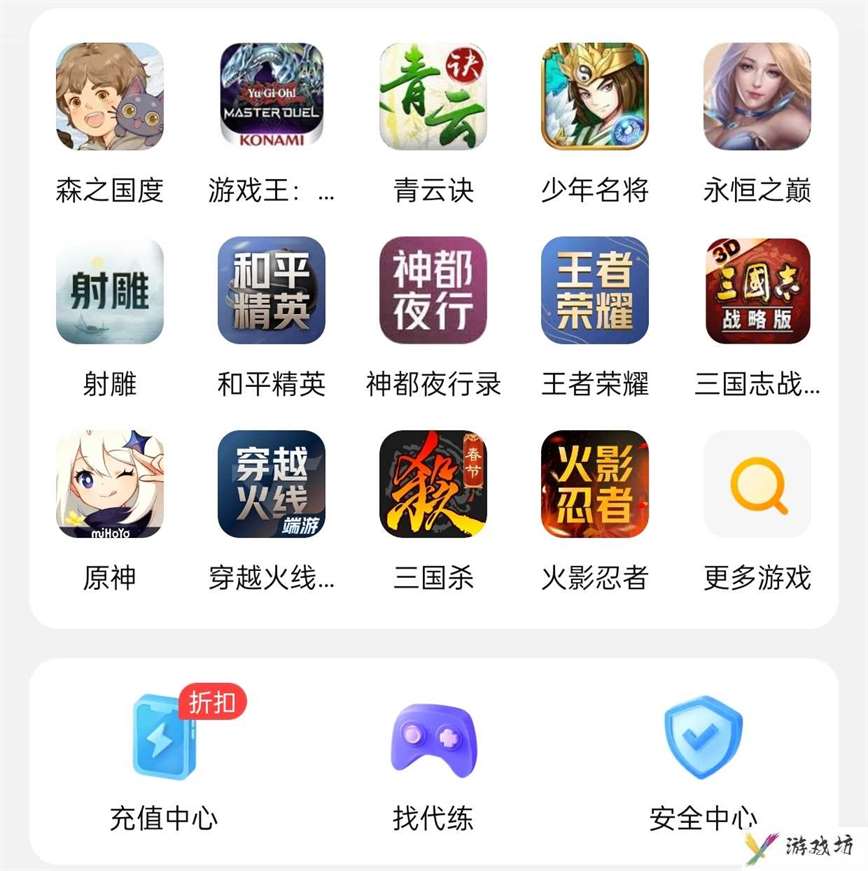868x871 pixels.
Task: Open the 森之国度 game
Action: click(110, 96)
